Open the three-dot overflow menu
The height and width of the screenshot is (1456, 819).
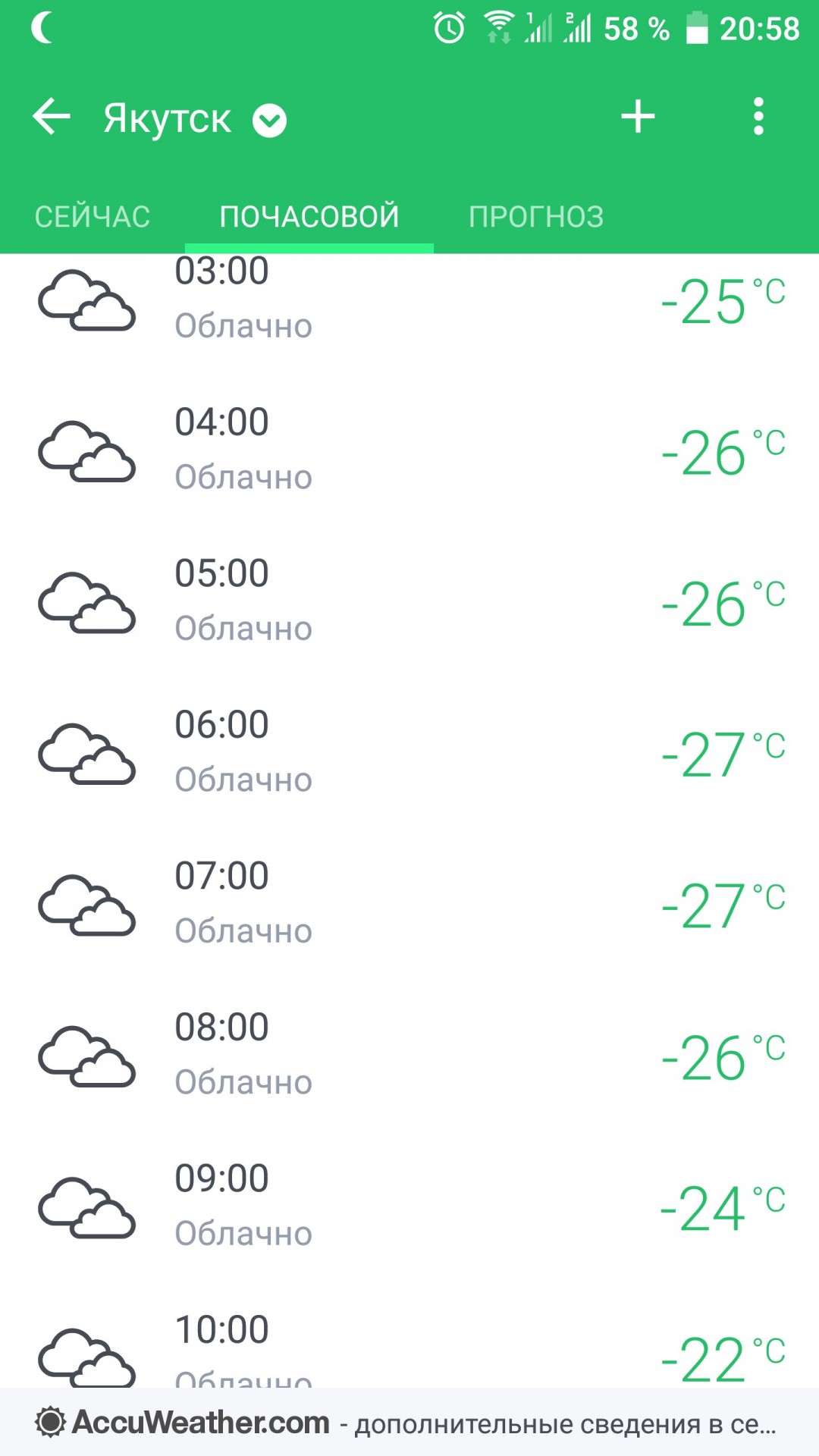758,117
